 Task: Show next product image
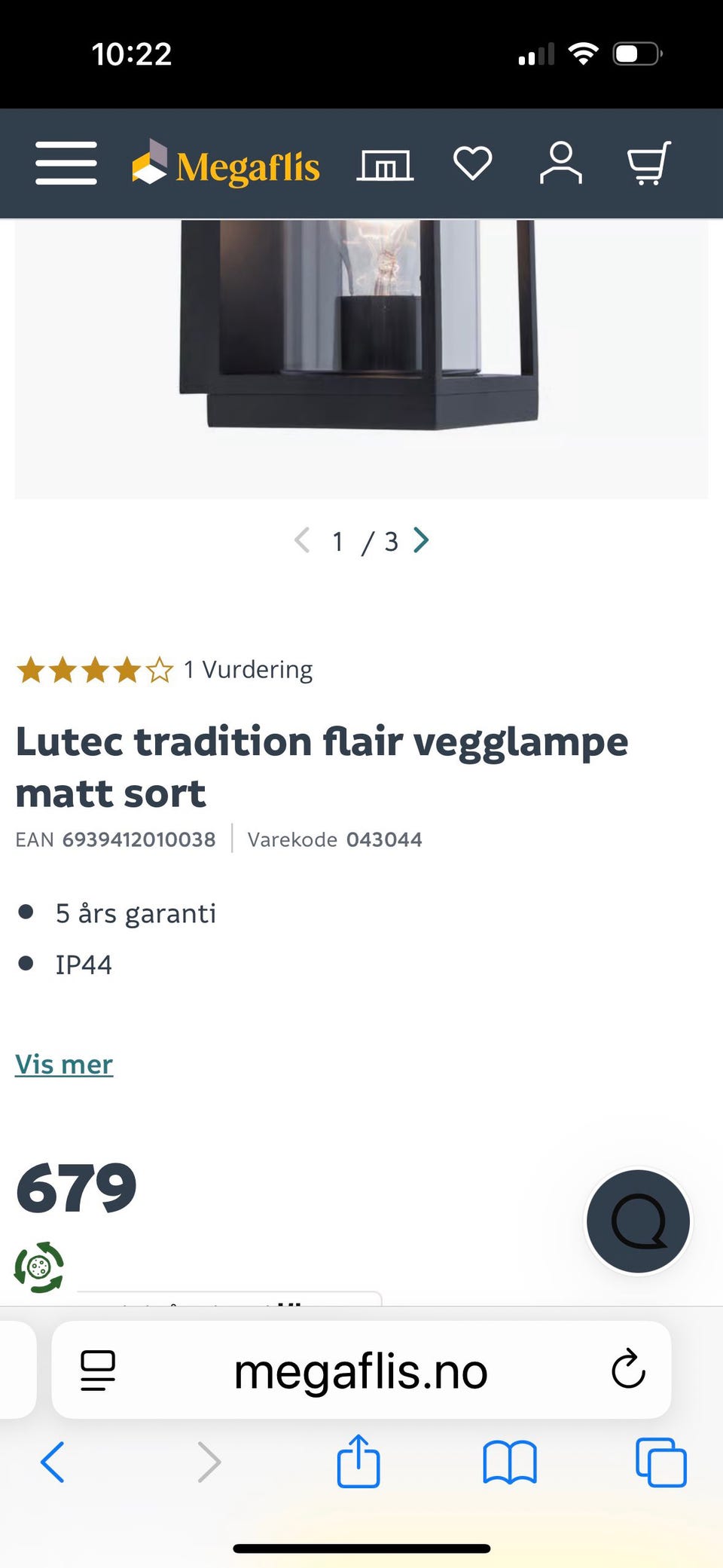[422, 540]
